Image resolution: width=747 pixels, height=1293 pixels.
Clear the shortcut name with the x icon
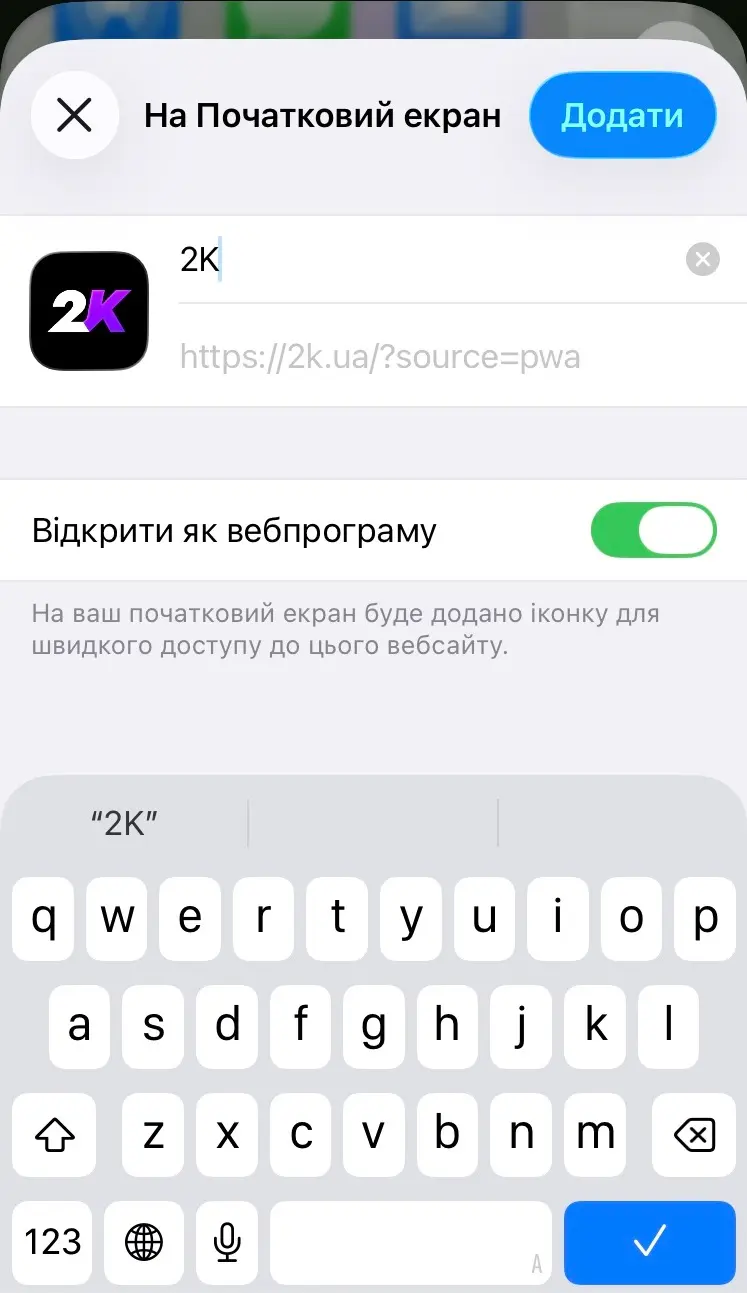pos(702,259)
